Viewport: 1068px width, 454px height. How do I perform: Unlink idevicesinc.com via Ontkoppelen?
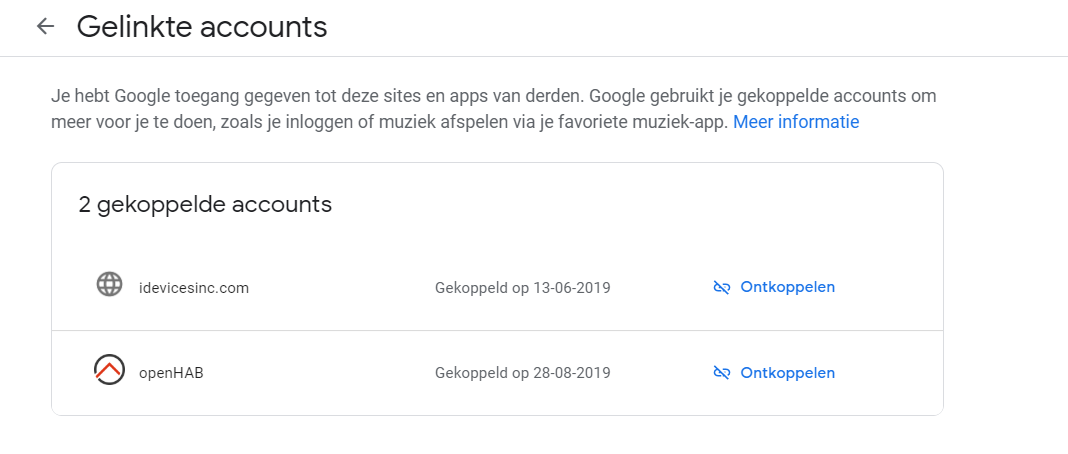pyautogui.click(x=775, y=287)
